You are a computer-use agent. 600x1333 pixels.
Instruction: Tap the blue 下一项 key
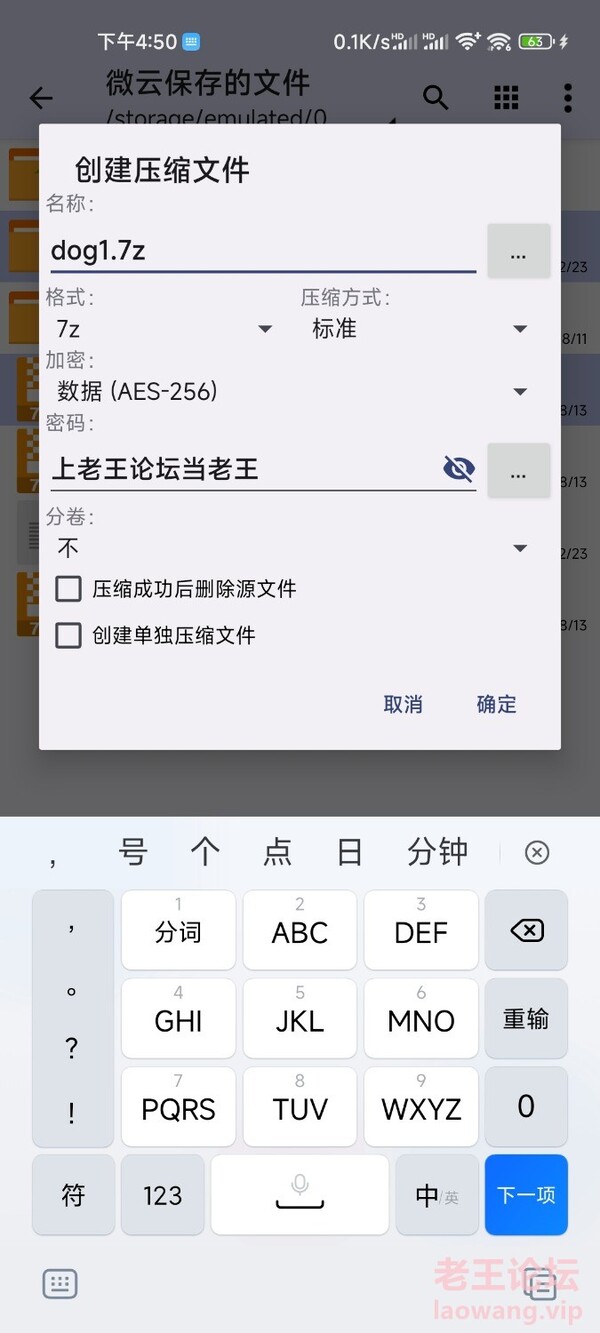pos(526,1195)
